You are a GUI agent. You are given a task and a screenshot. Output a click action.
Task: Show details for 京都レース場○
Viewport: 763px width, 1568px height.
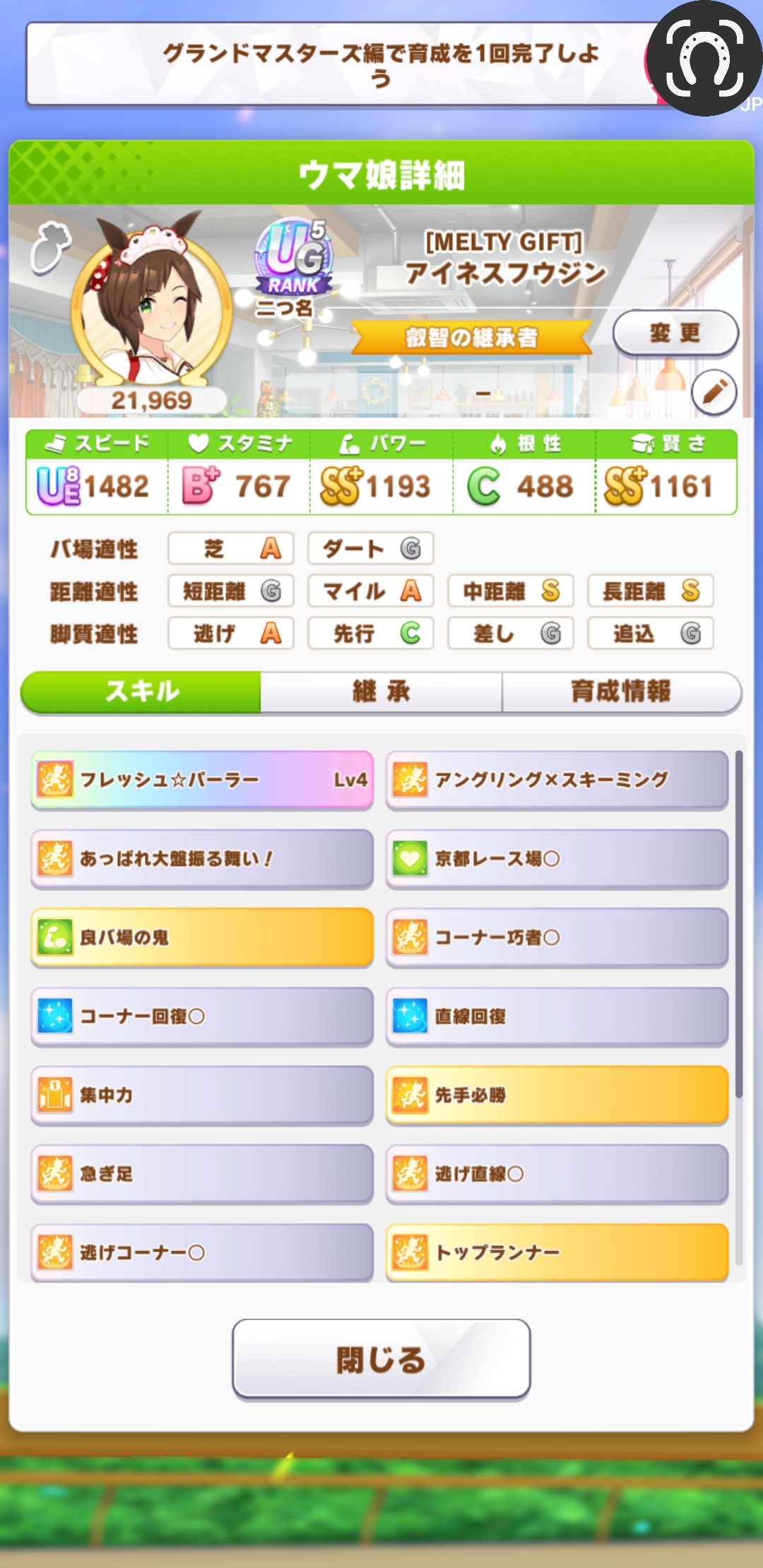(x=557, y=859)
